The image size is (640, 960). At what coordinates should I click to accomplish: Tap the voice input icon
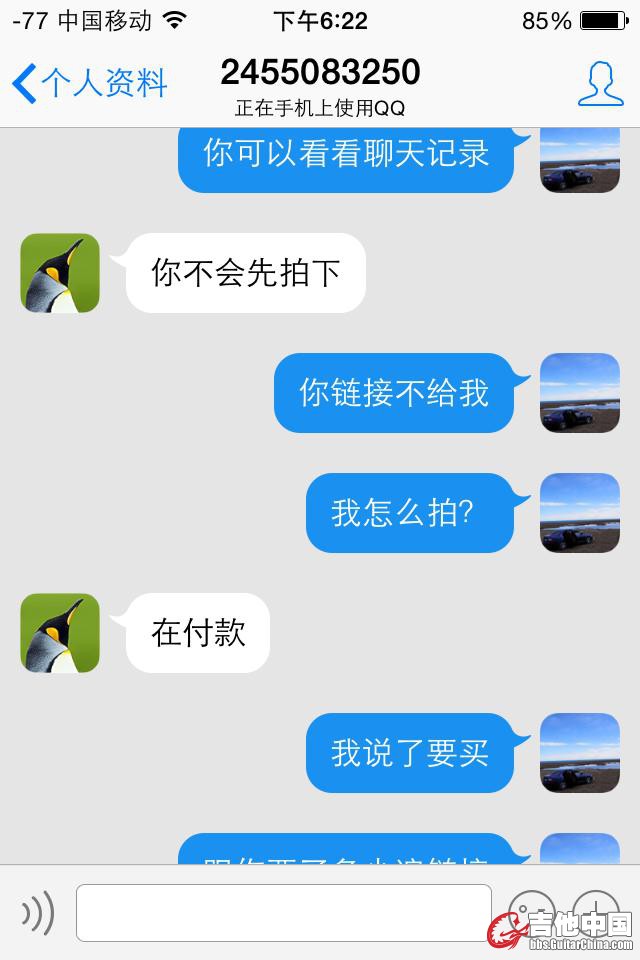click(38, 912)
